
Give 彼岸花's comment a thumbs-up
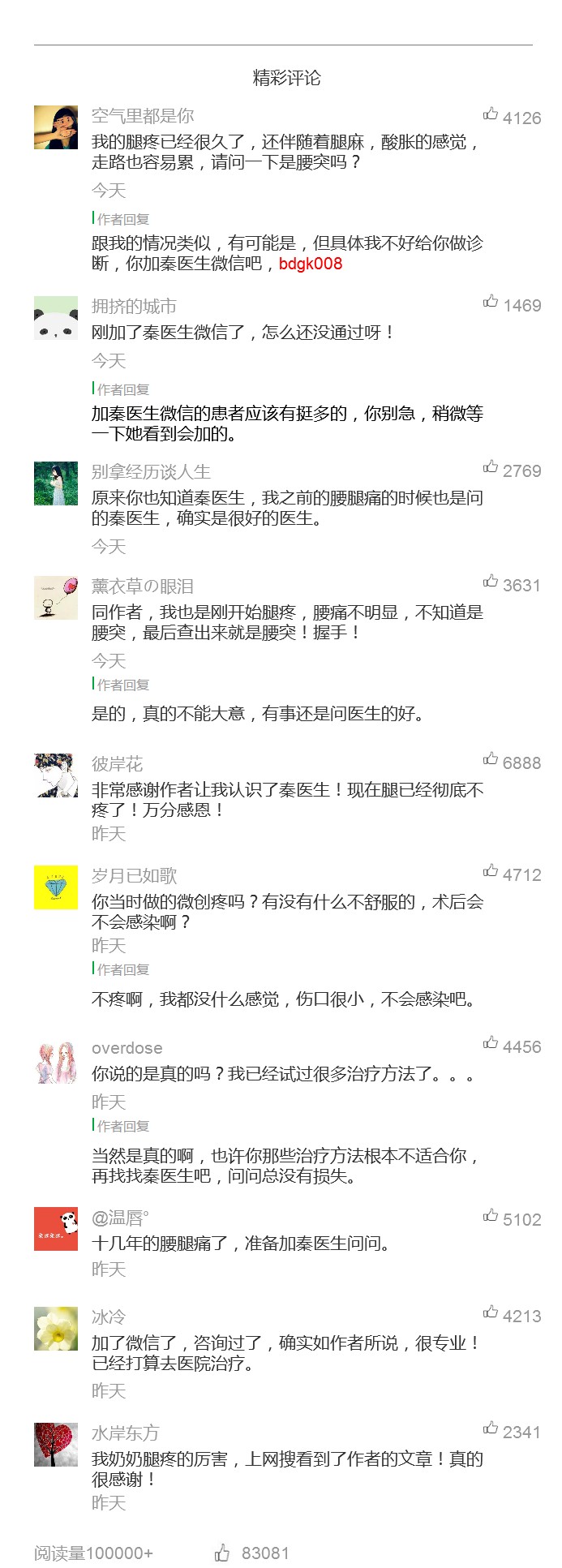(x=491, y=759)
